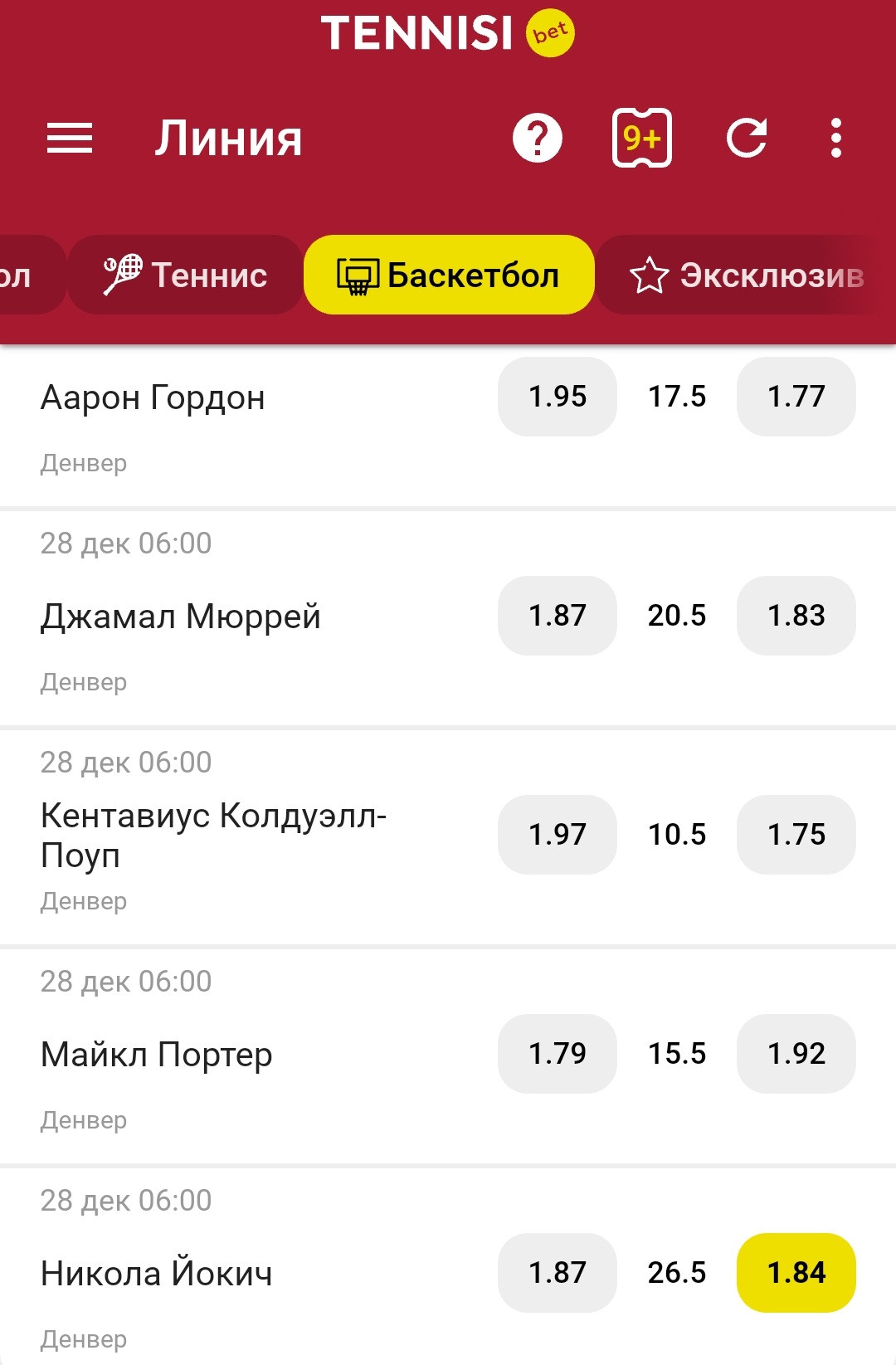This screenshot has height=1365, width=896.
Task: Refresh the betting line
Action: pyautogui.click(x=747, y=138)
